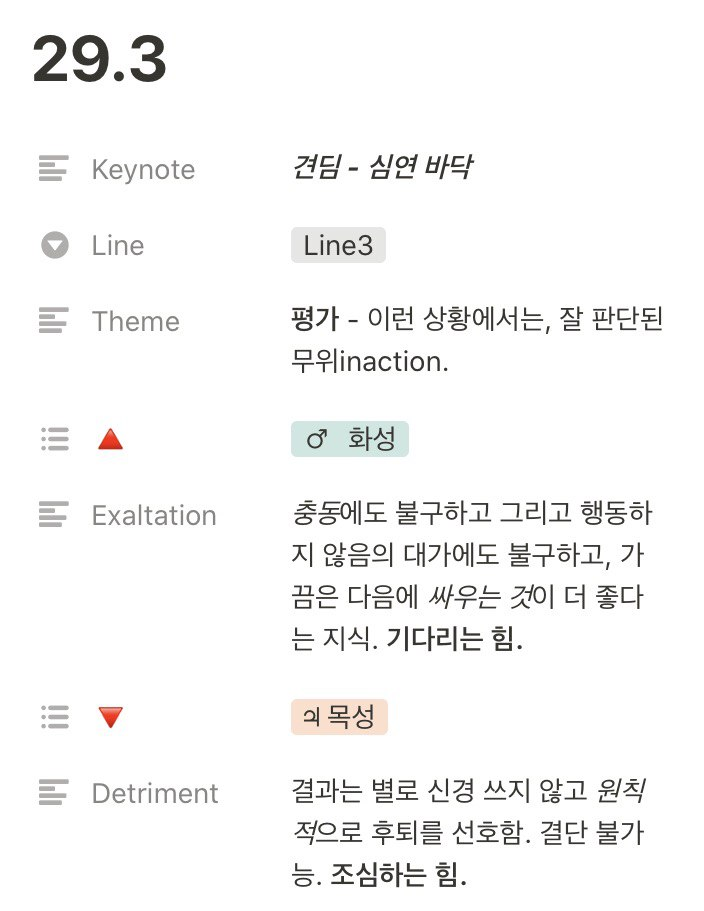704x911 pixels.
Task: Edit the 29.3 page title
Action: (x=99, y=59)
